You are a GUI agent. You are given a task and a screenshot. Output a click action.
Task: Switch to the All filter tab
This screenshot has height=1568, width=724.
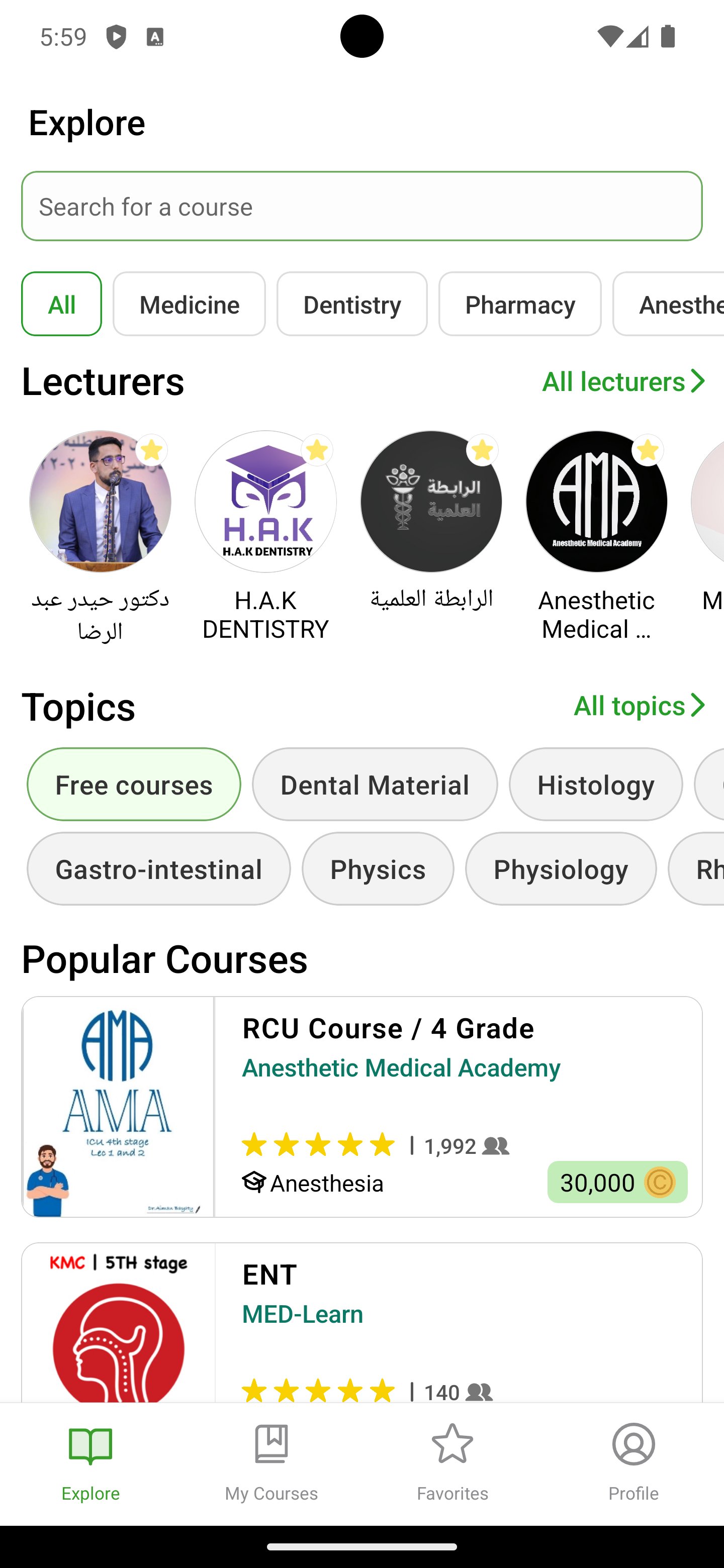(x=61, y=304)
